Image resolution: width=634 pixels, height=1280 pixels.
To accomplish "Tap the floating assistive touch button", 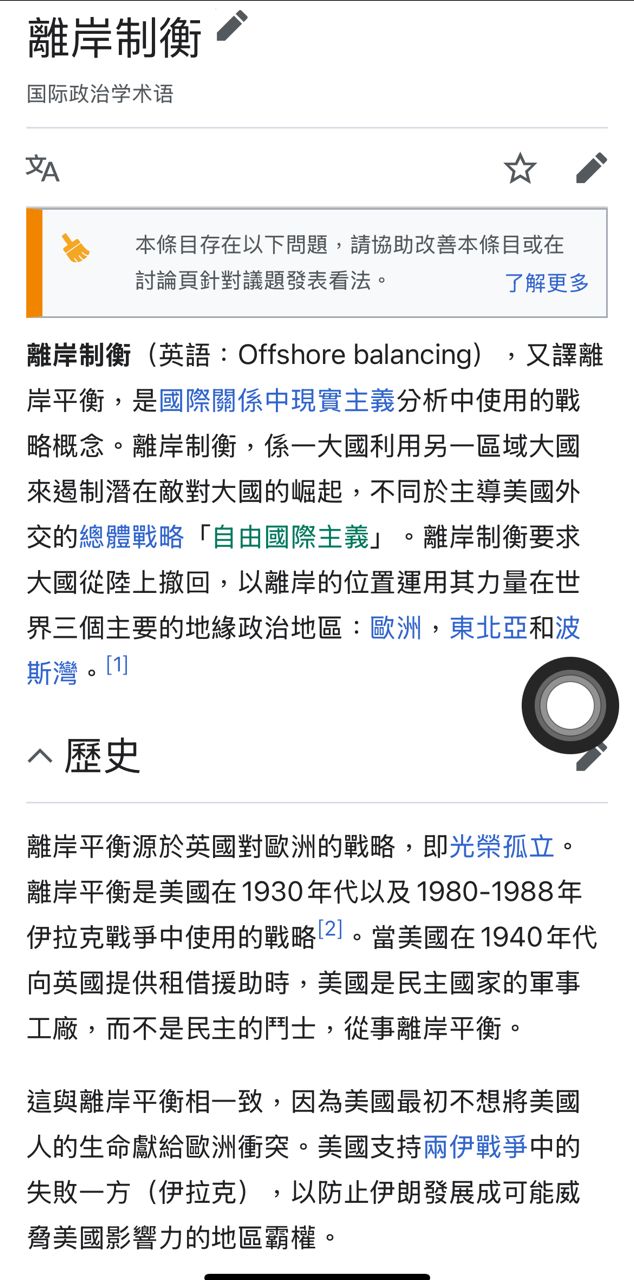I will click(x=570, y=706).
